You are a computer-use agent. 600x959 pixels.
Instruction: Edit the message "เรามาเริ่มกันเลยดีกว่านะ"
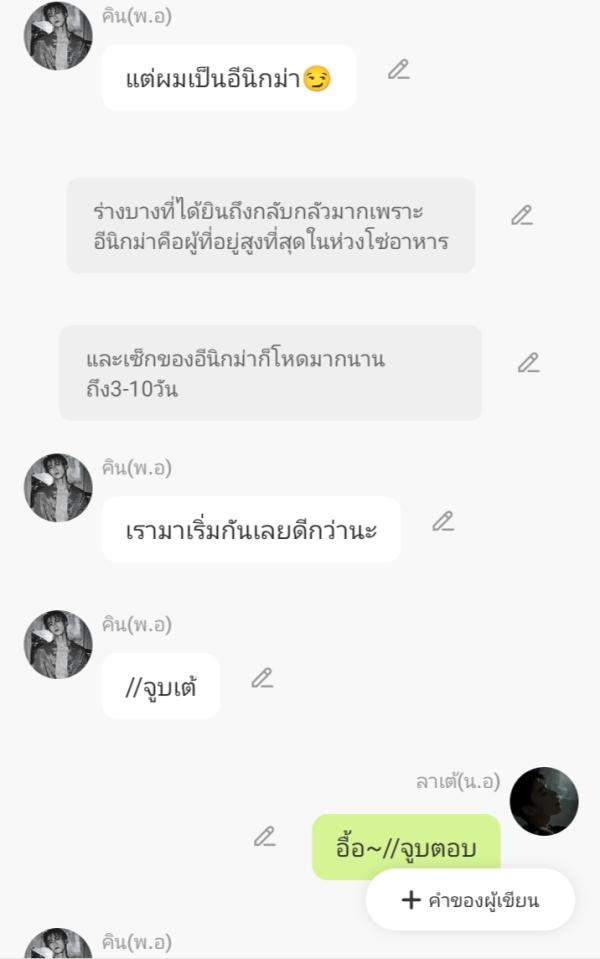click(443, 522)
